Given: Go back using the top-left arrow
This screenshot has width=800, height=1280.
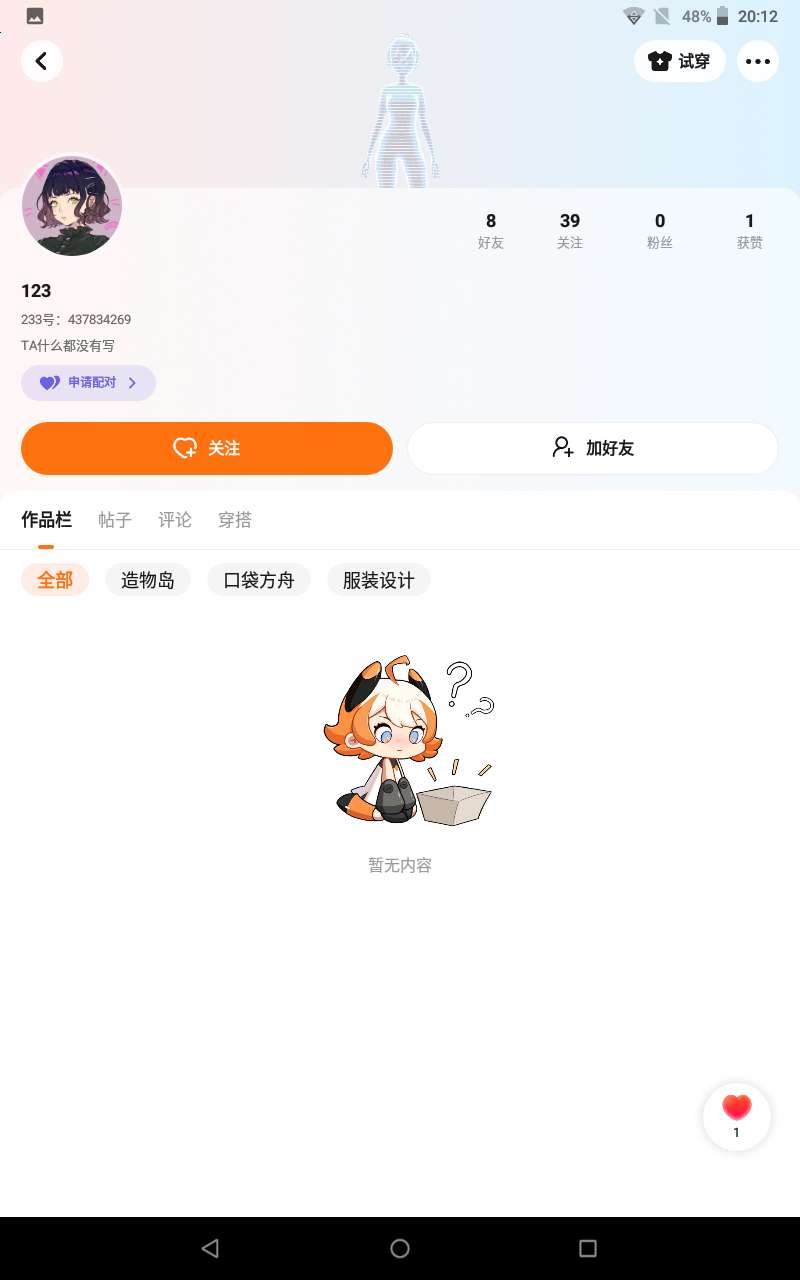Looking at the screenshot, I should [42, 61].
